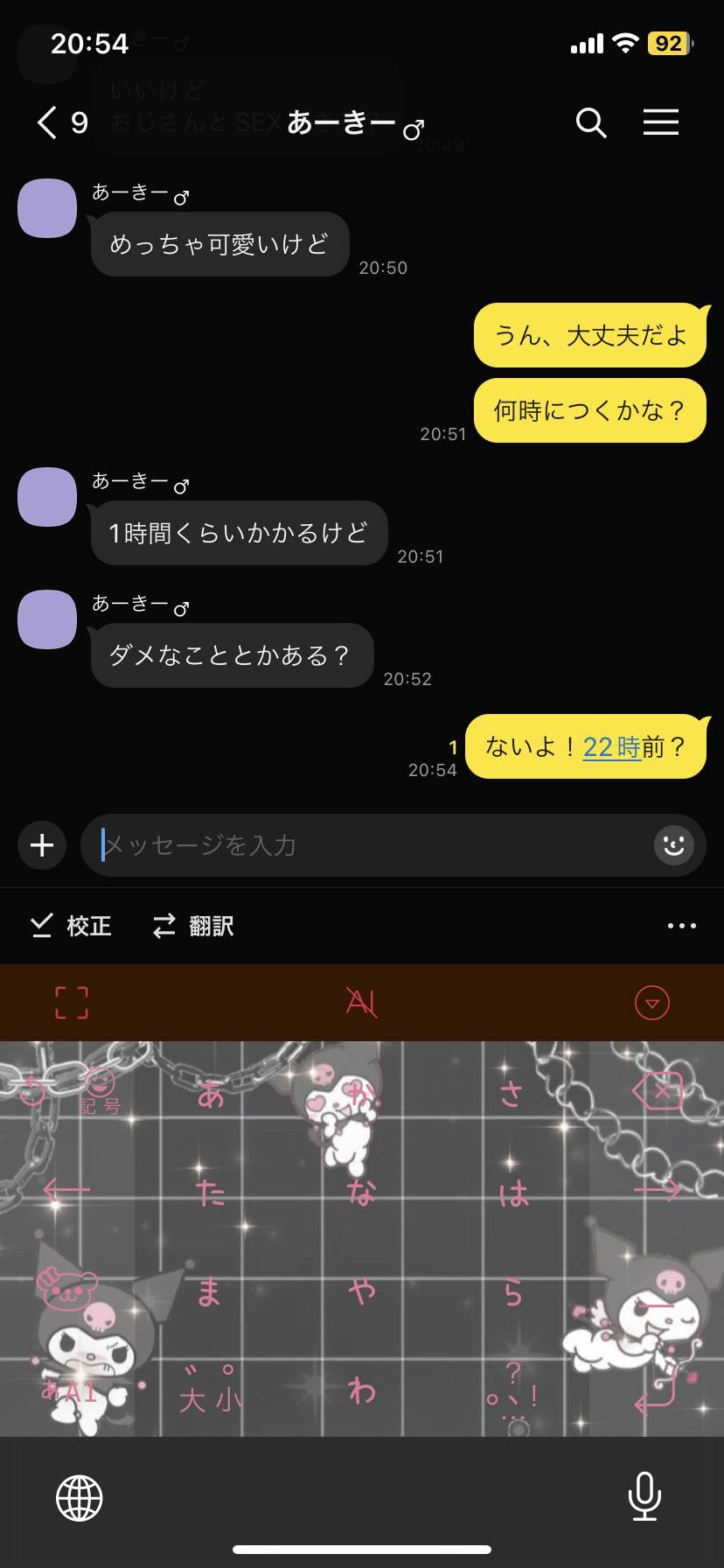Toggle the keyboard AI icon

click(x=361, y=1002)
